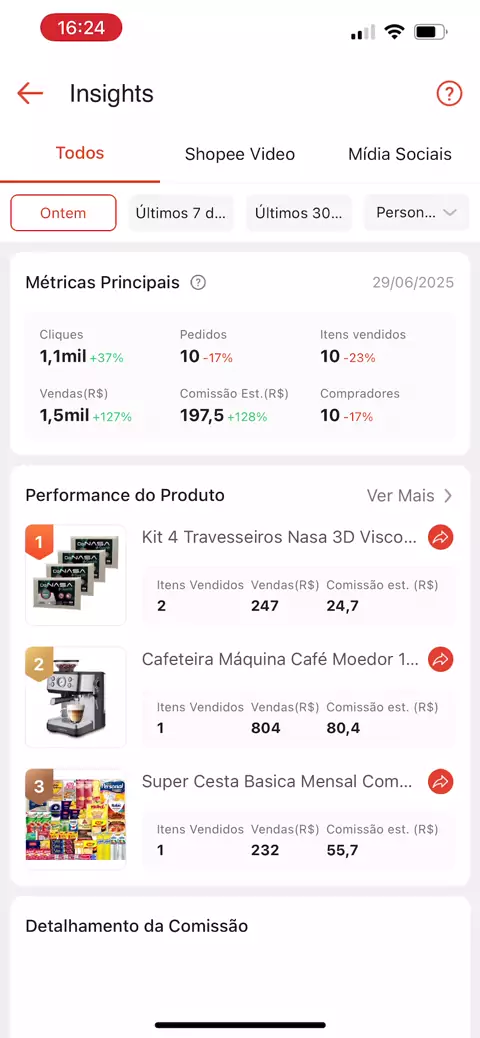The image size is (480, 1038).
Task: Switch to the Shopee Video tab
Action: [240, 154]
